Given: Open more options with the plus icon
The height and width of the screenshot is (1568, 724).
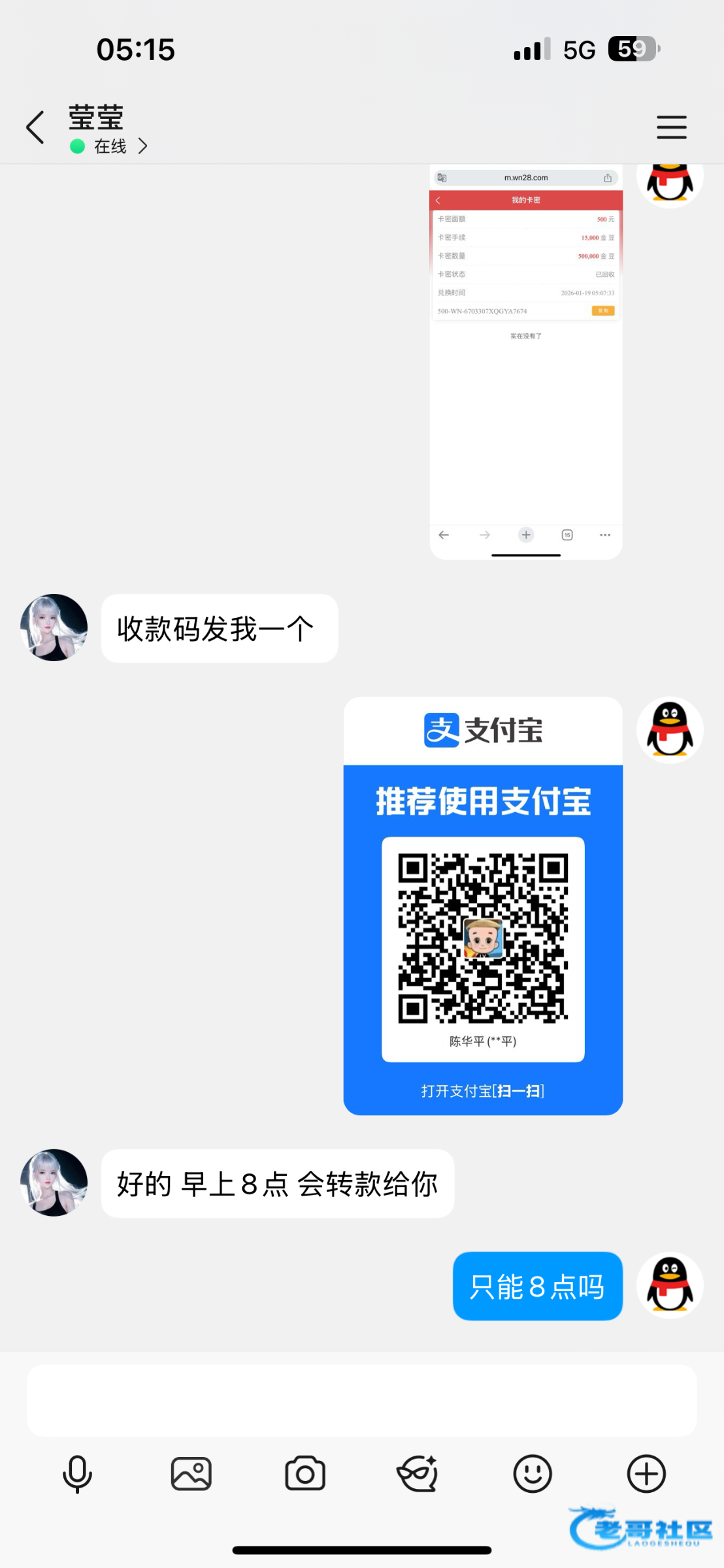Looking at the screenshot, I should [646, 1474].
